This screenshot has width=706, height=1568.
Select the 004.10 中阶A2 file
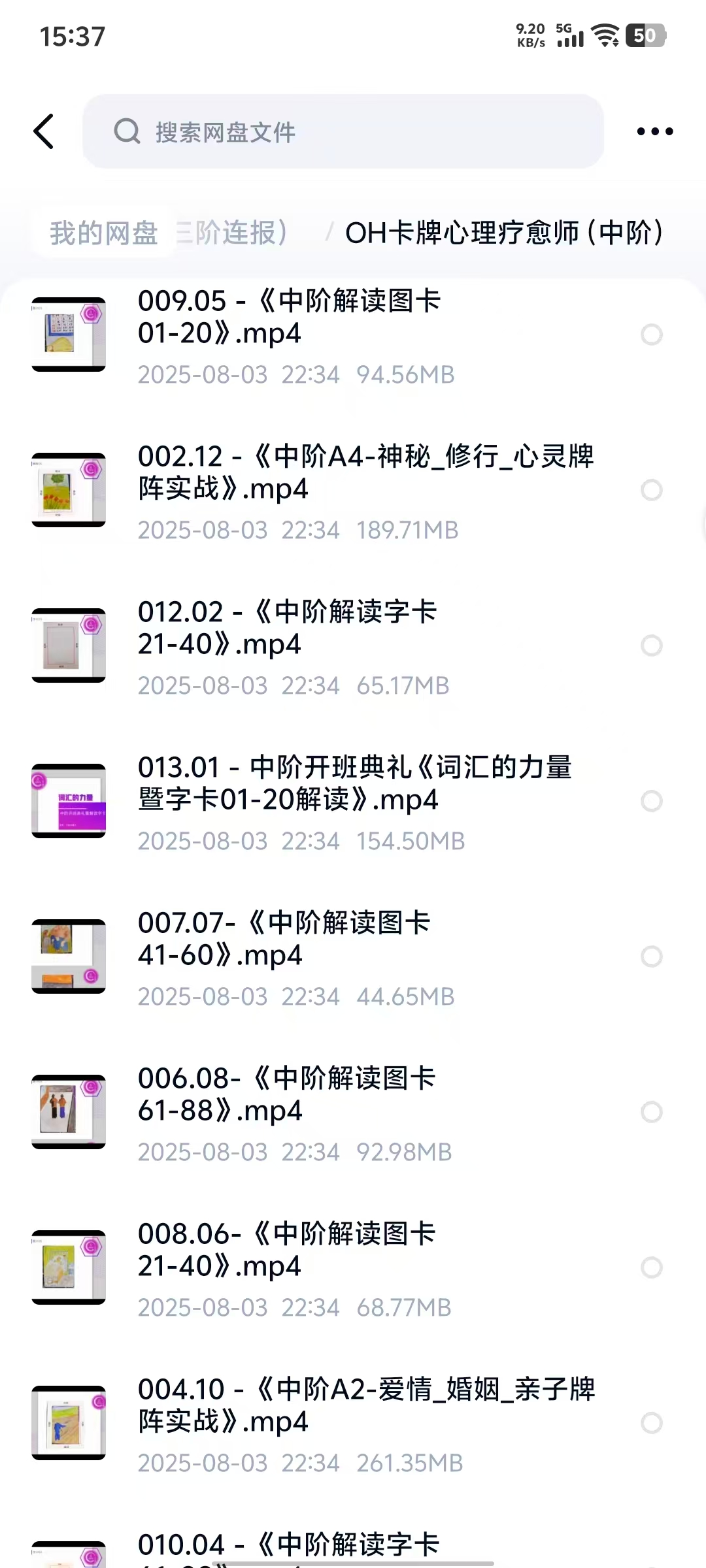tap(651, 1423)
